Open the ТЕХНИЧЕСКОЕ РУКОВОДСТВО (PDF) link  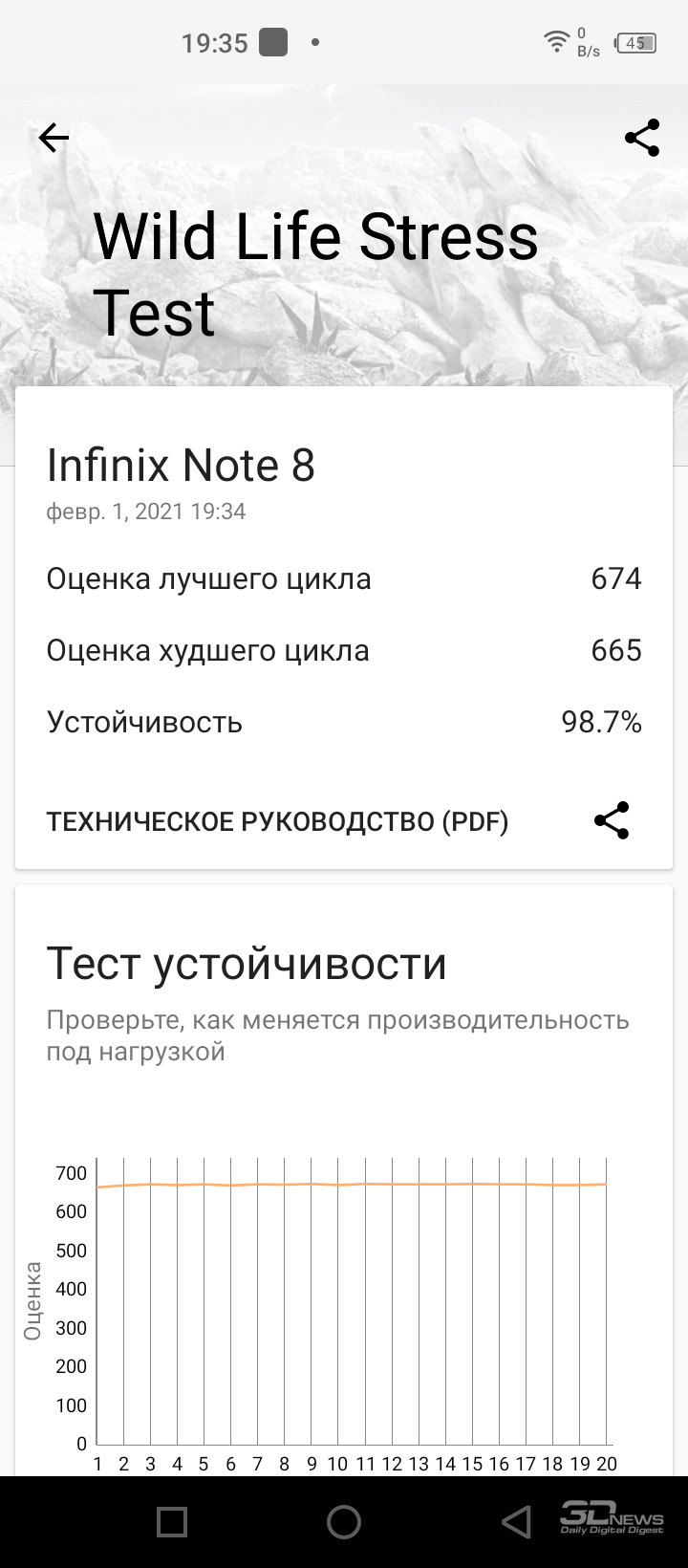click(277, 821)
